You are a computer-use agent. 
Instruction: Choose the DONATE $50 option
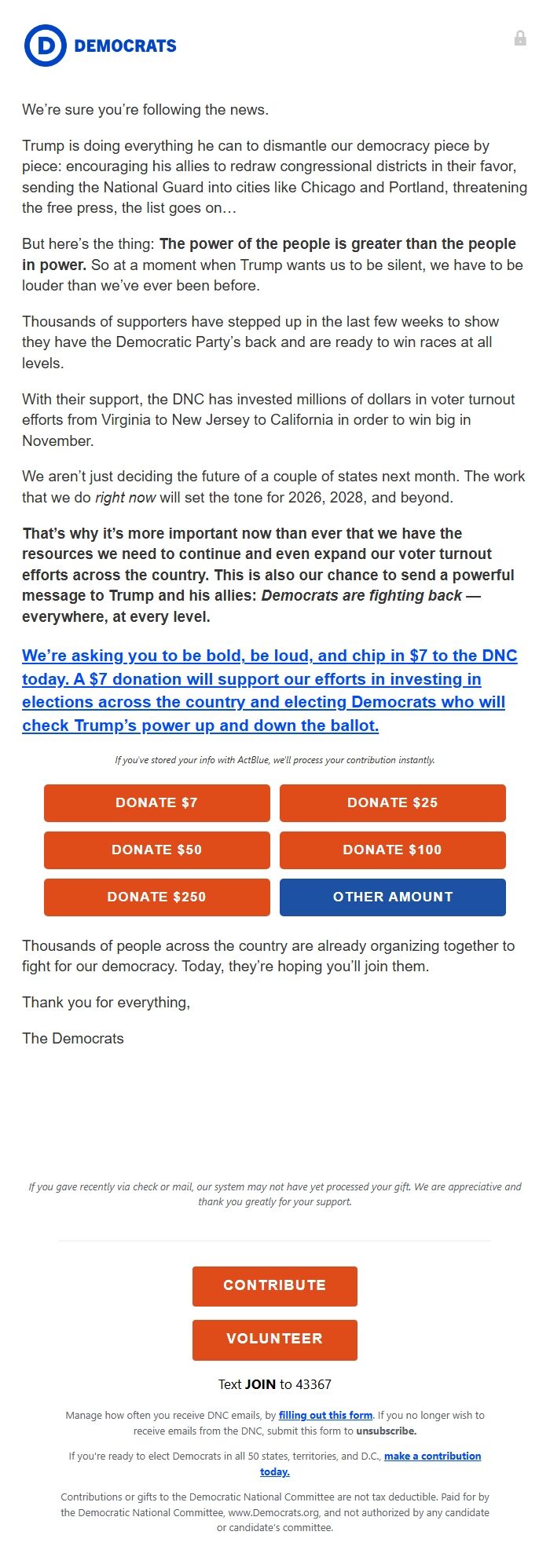click(x=156, y=850)
